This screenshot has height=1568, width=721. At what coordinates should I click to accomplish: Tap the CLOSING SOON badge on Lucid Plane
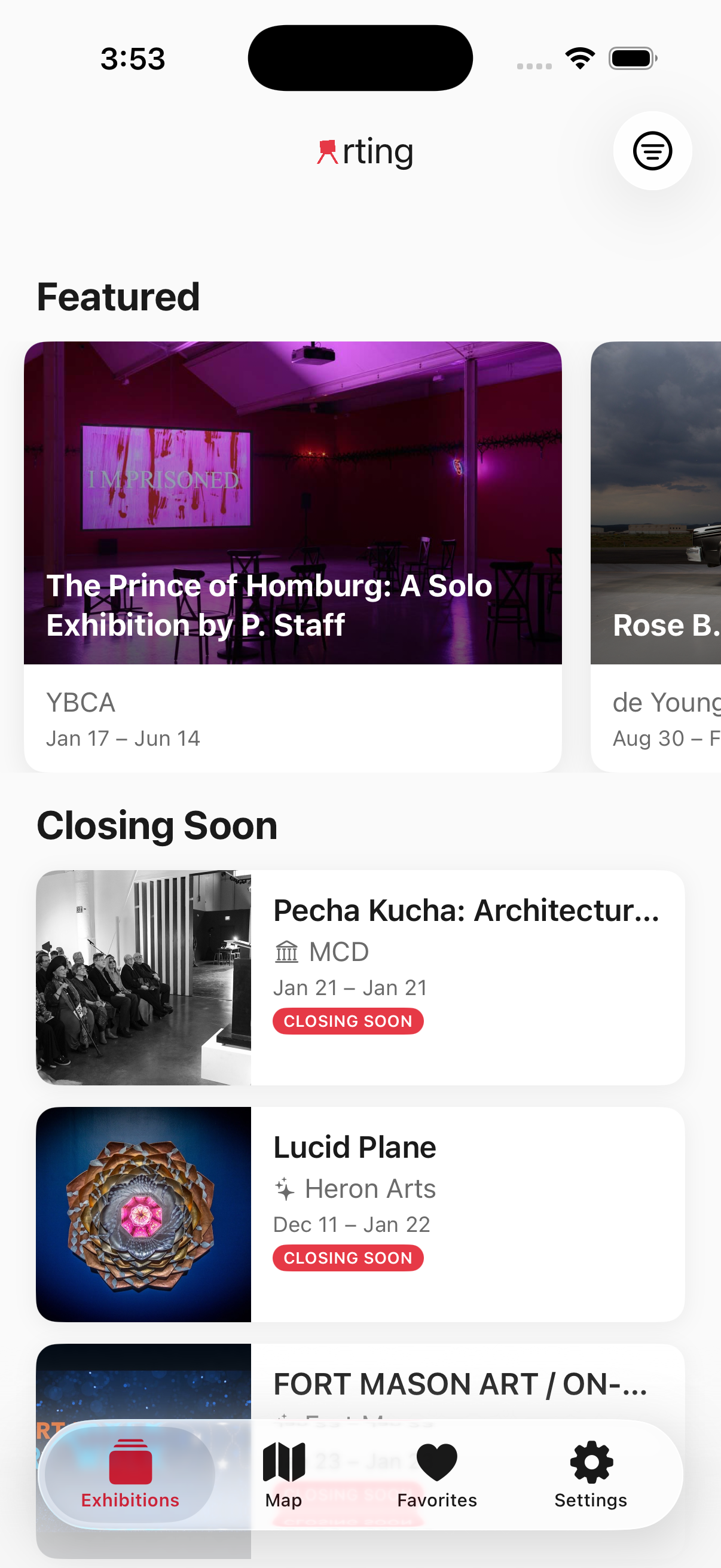(x=348, y=1258)
